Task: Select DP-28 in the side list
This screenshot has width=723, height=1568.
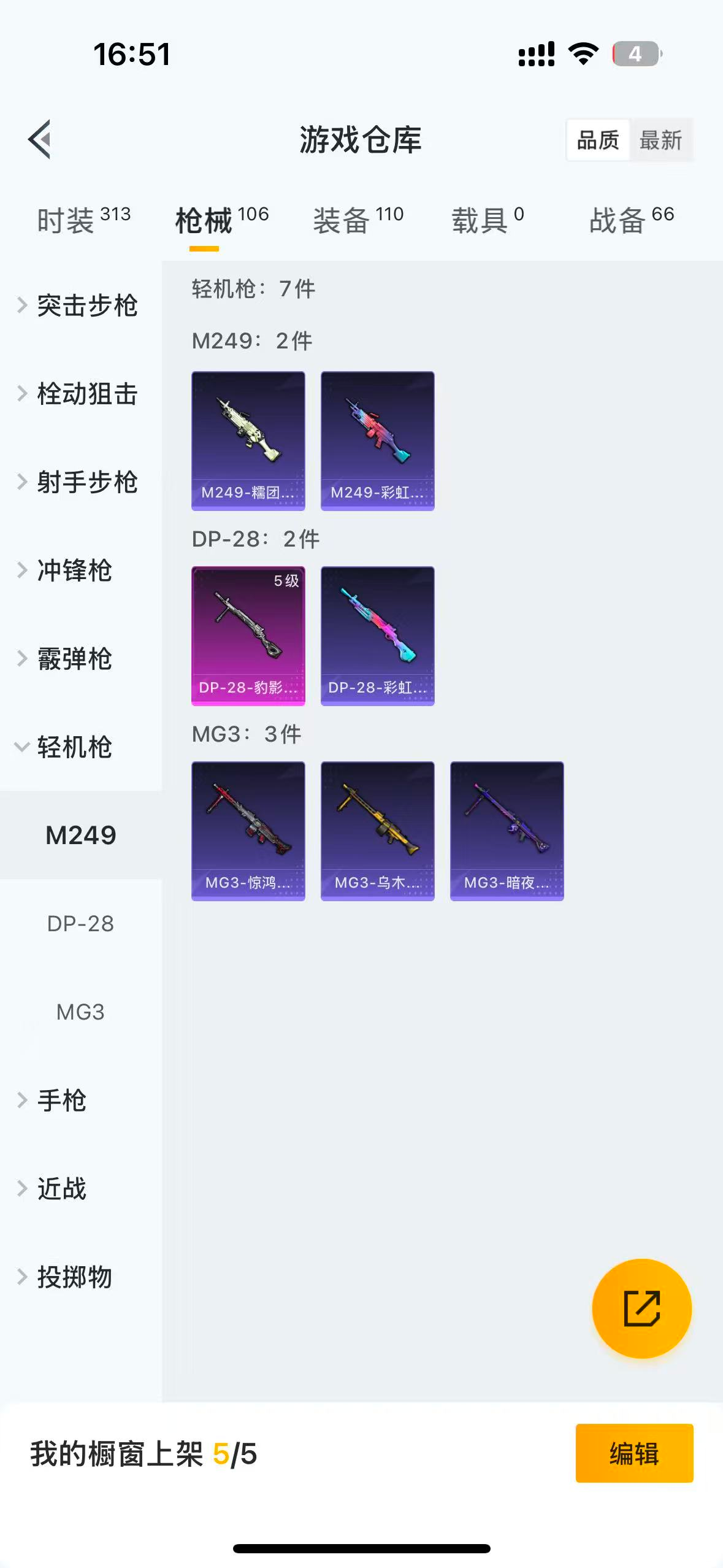Action: [x=80, y=924]
